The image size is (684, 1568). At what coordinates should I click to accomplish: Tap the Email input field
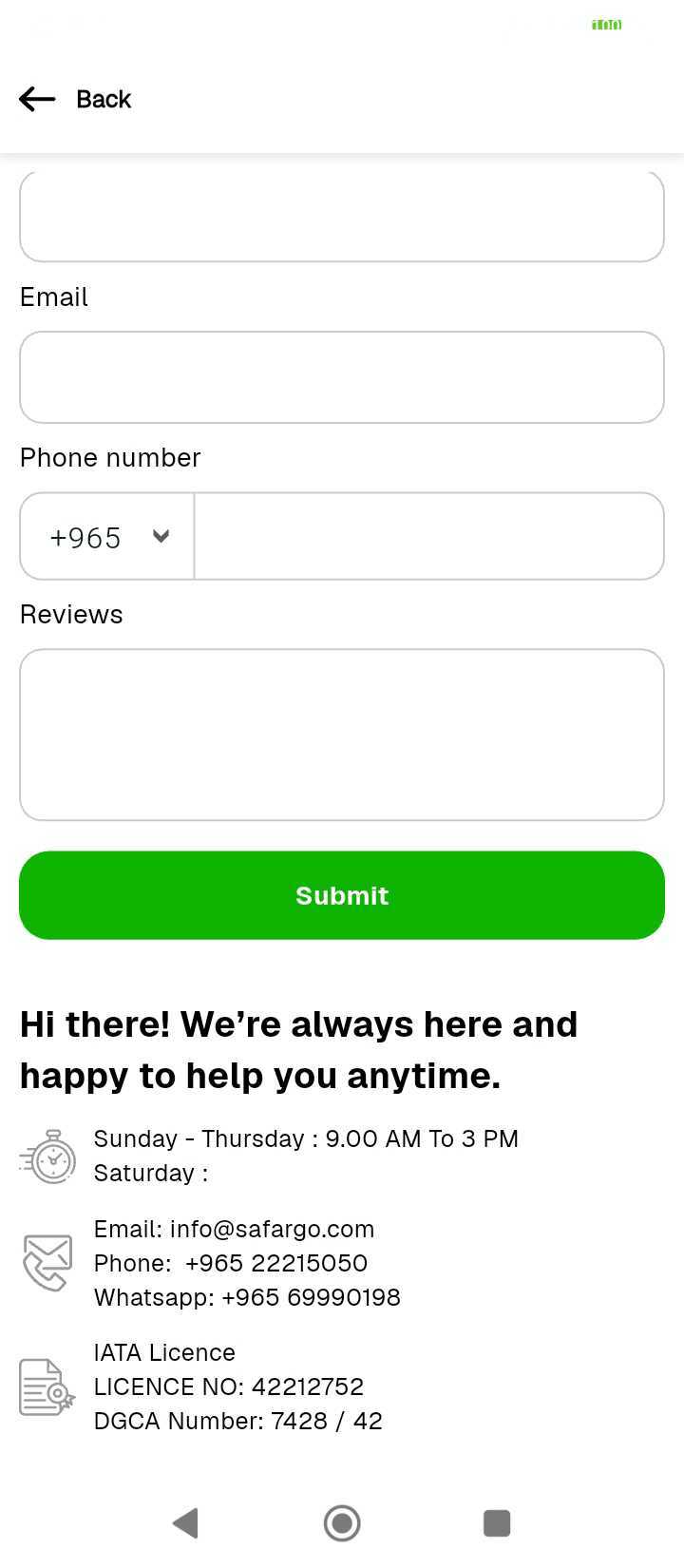[342, 377]
